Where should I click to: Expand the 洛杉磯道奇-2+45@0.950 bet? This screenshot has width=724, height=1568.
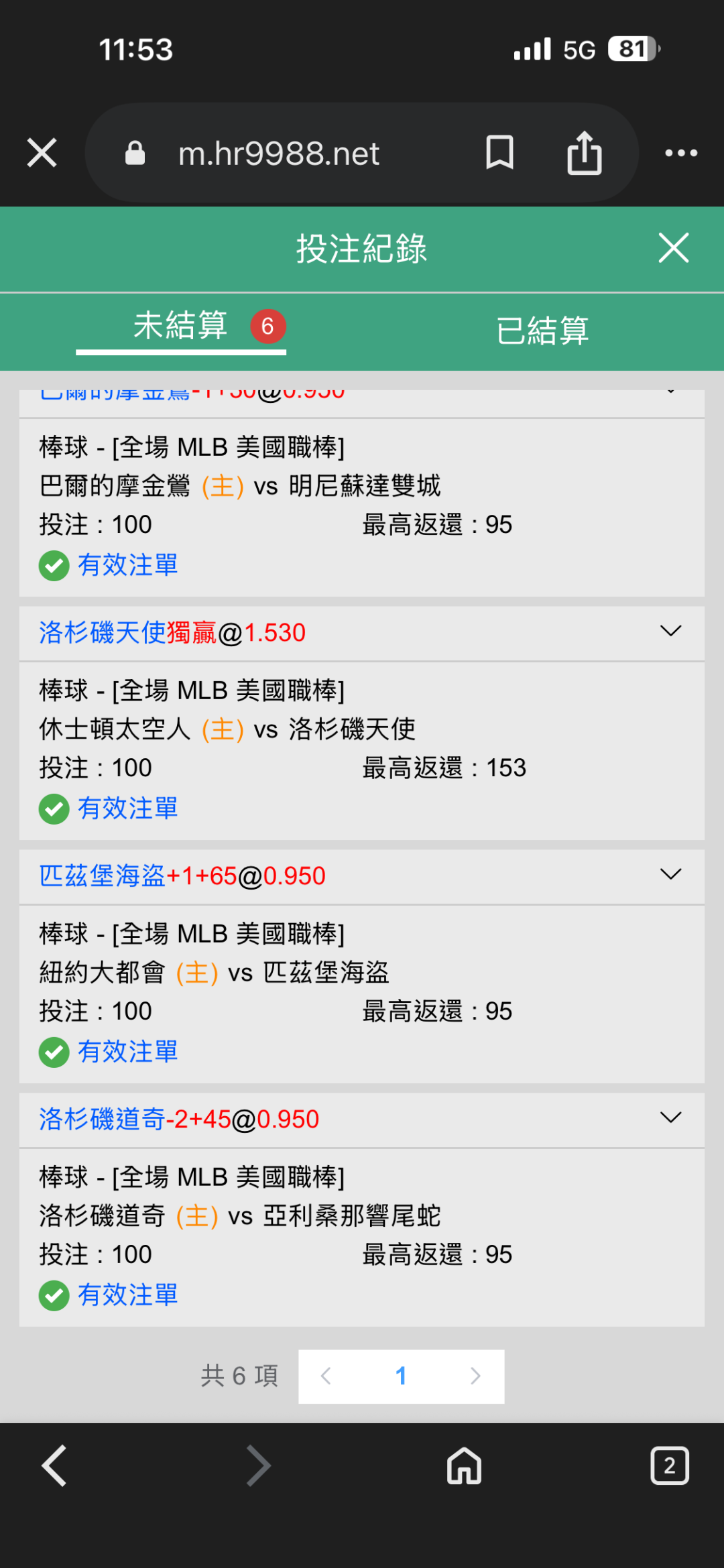pyautogui.click(x=670, y=1118)
